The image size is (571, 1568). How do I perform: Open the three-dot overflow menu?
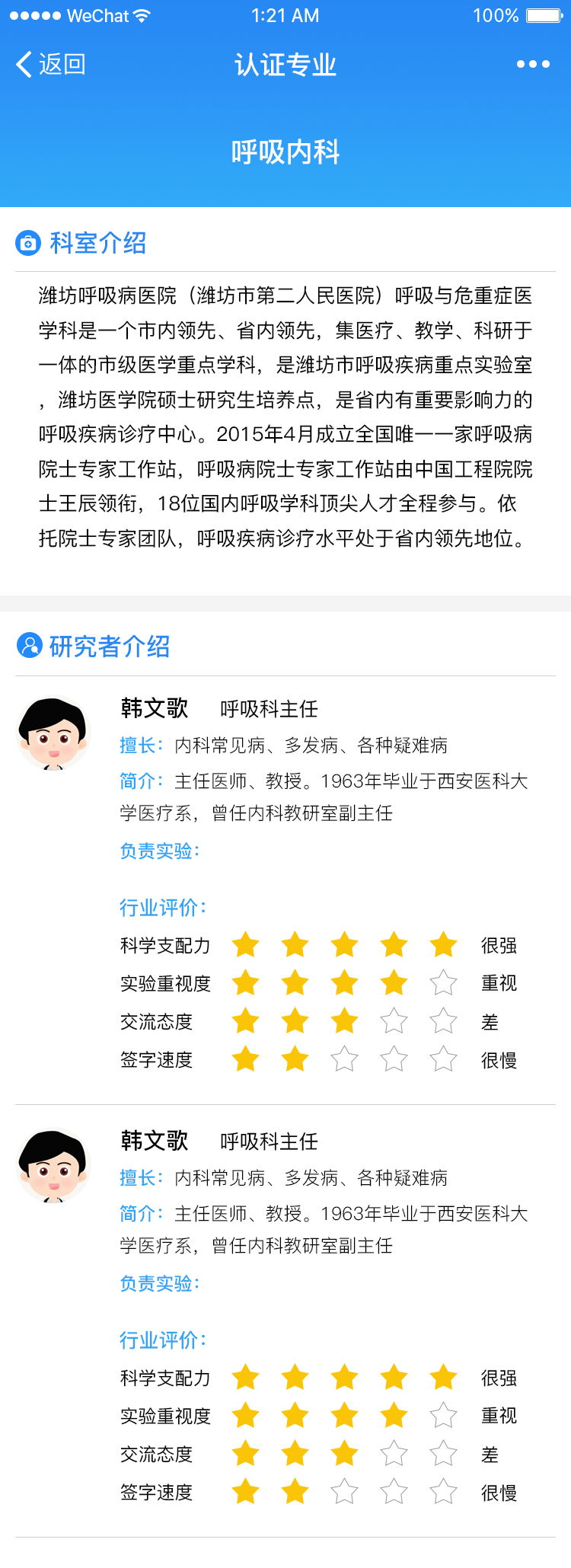533,65
